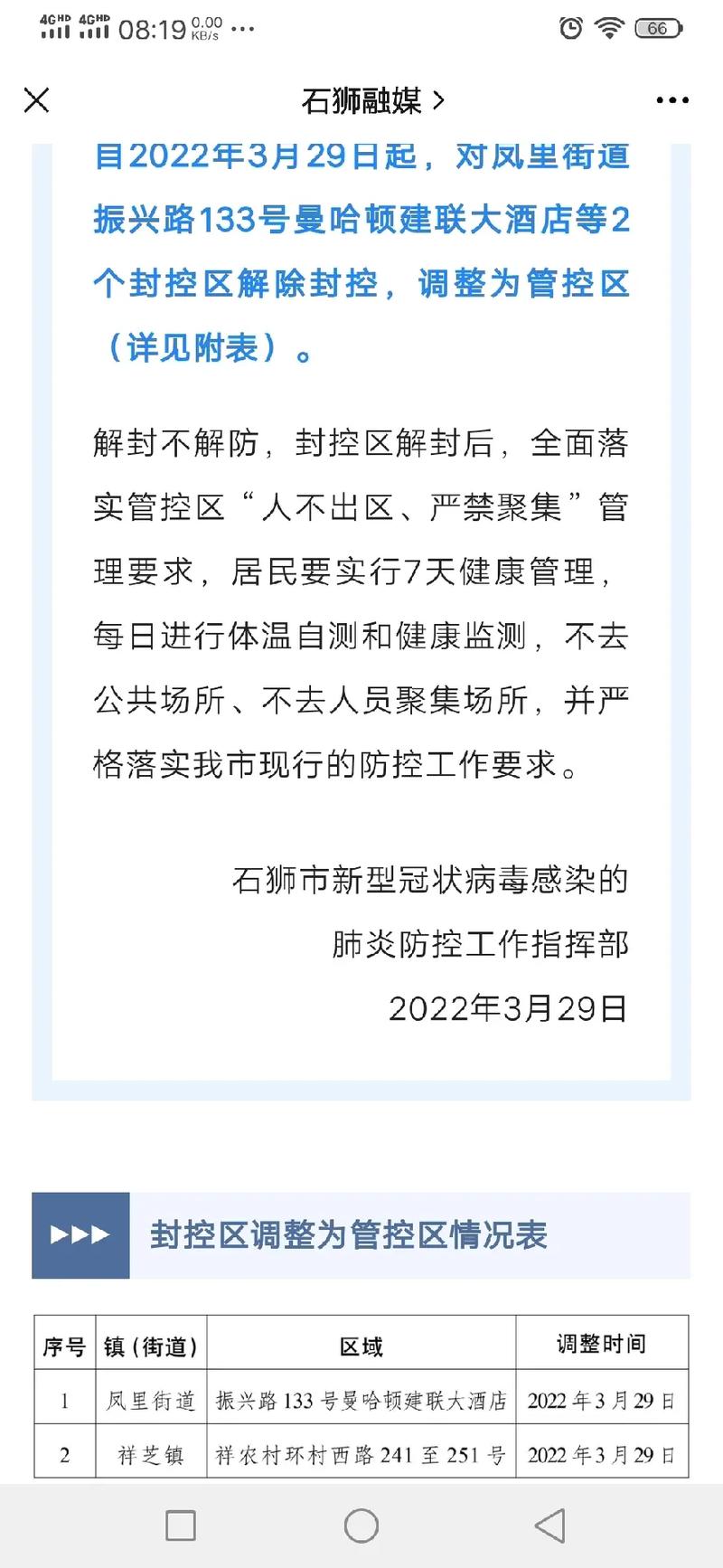Go back using the triangle button
The image size is (723, 1568).
[549, 1528]
